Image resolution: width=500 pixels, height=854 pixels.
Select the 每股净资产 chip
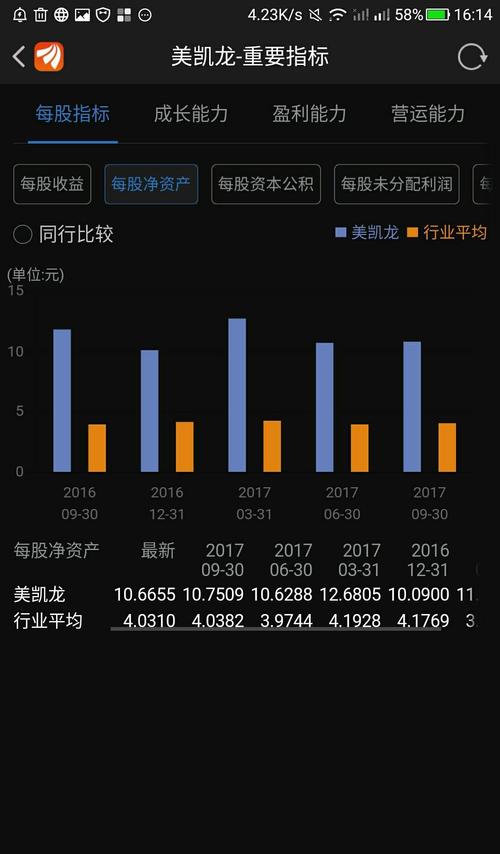coord(151,184)
